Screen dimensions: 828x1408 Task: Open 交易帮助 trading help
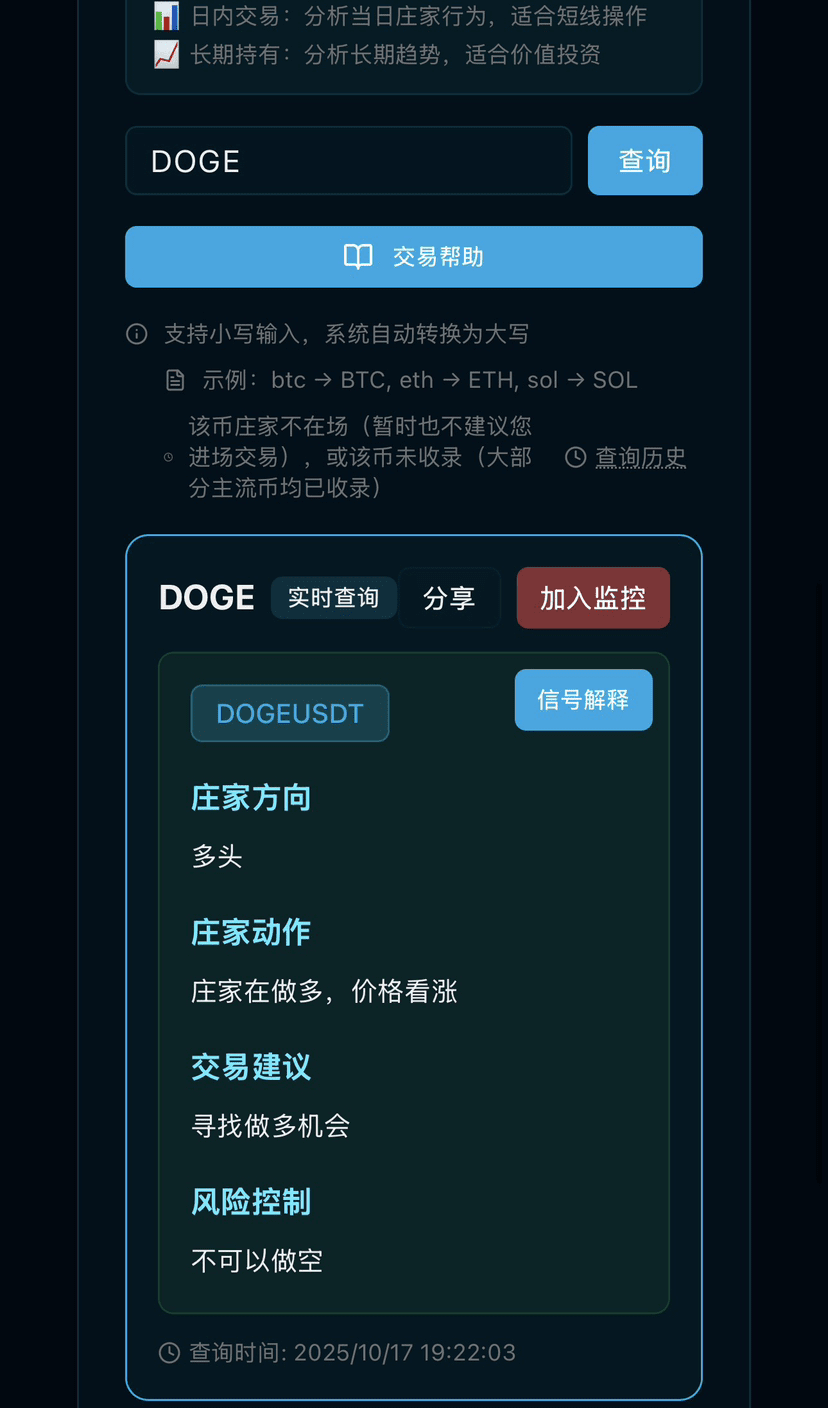pyautogui.click(x=414, y=257)
